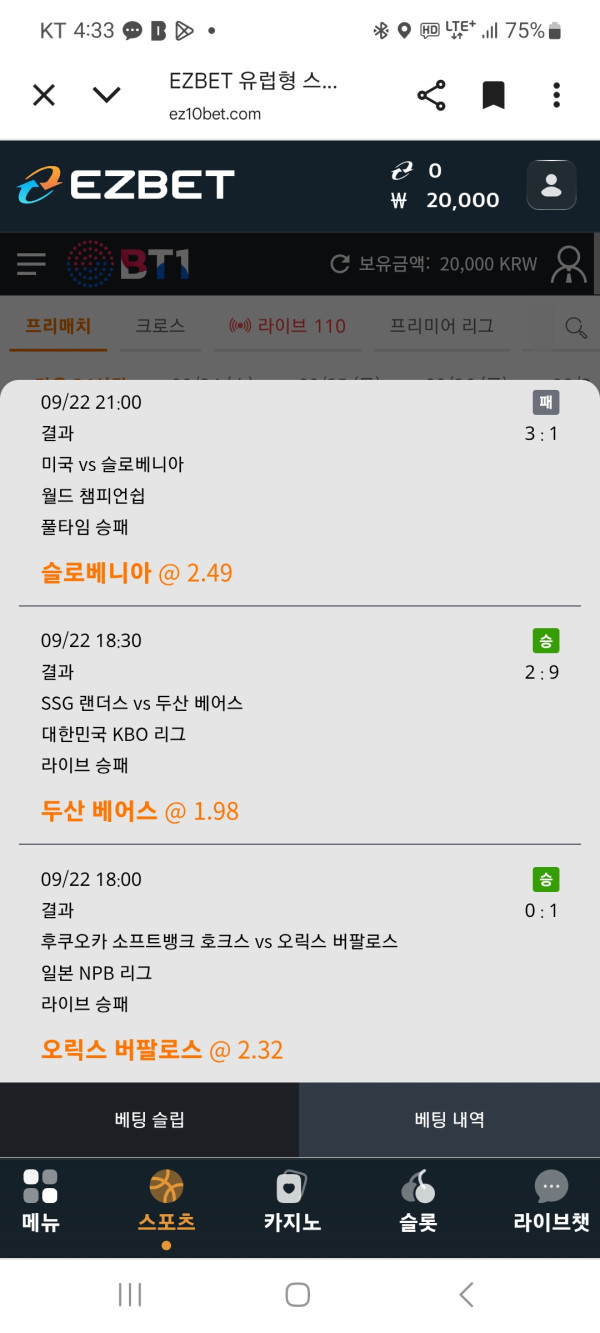Select the 스포츠 navigation item
Image resolution: width=600 pixels, height=1333 pixels.
[166, 1200]
